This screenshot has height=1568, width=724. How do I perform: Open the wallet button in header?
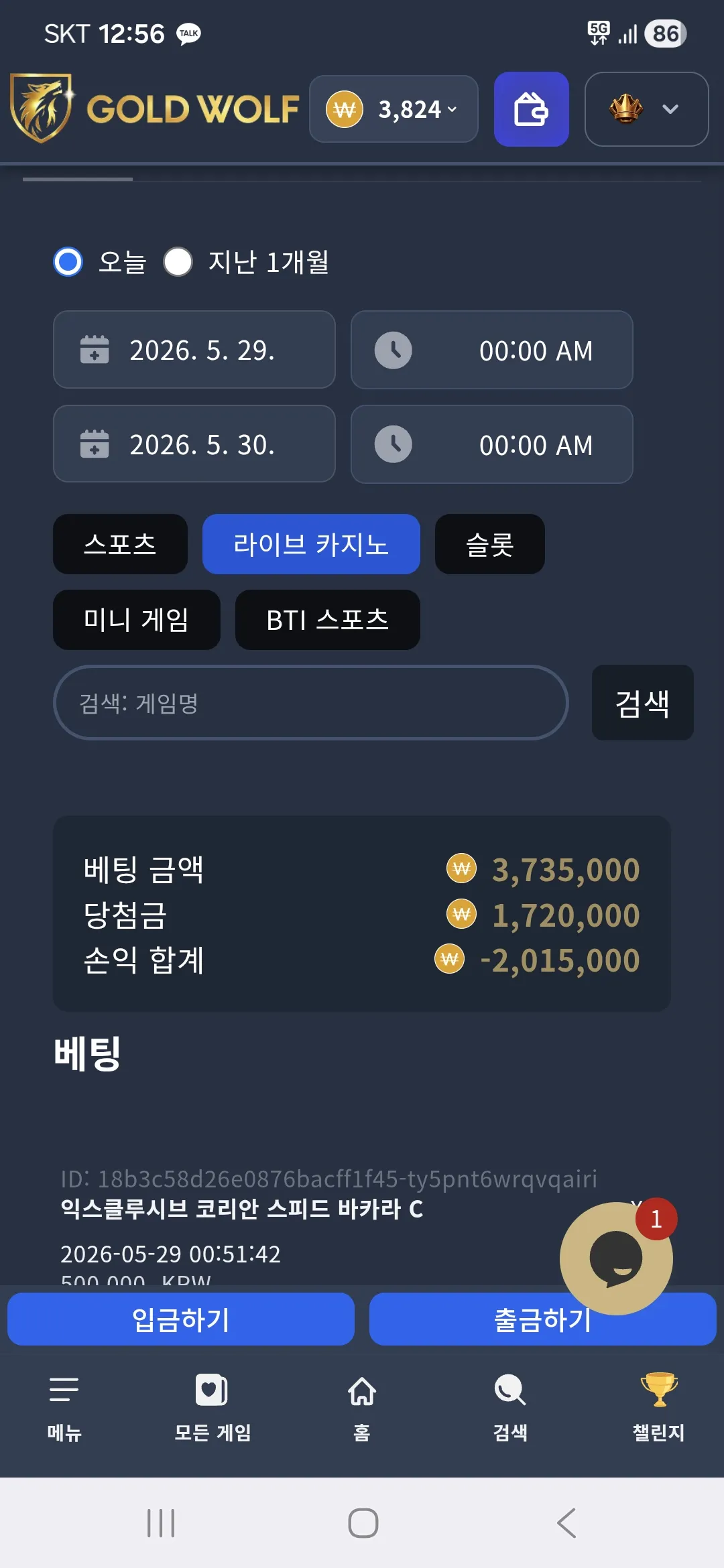pyautogui.click(x=531, y=109)
